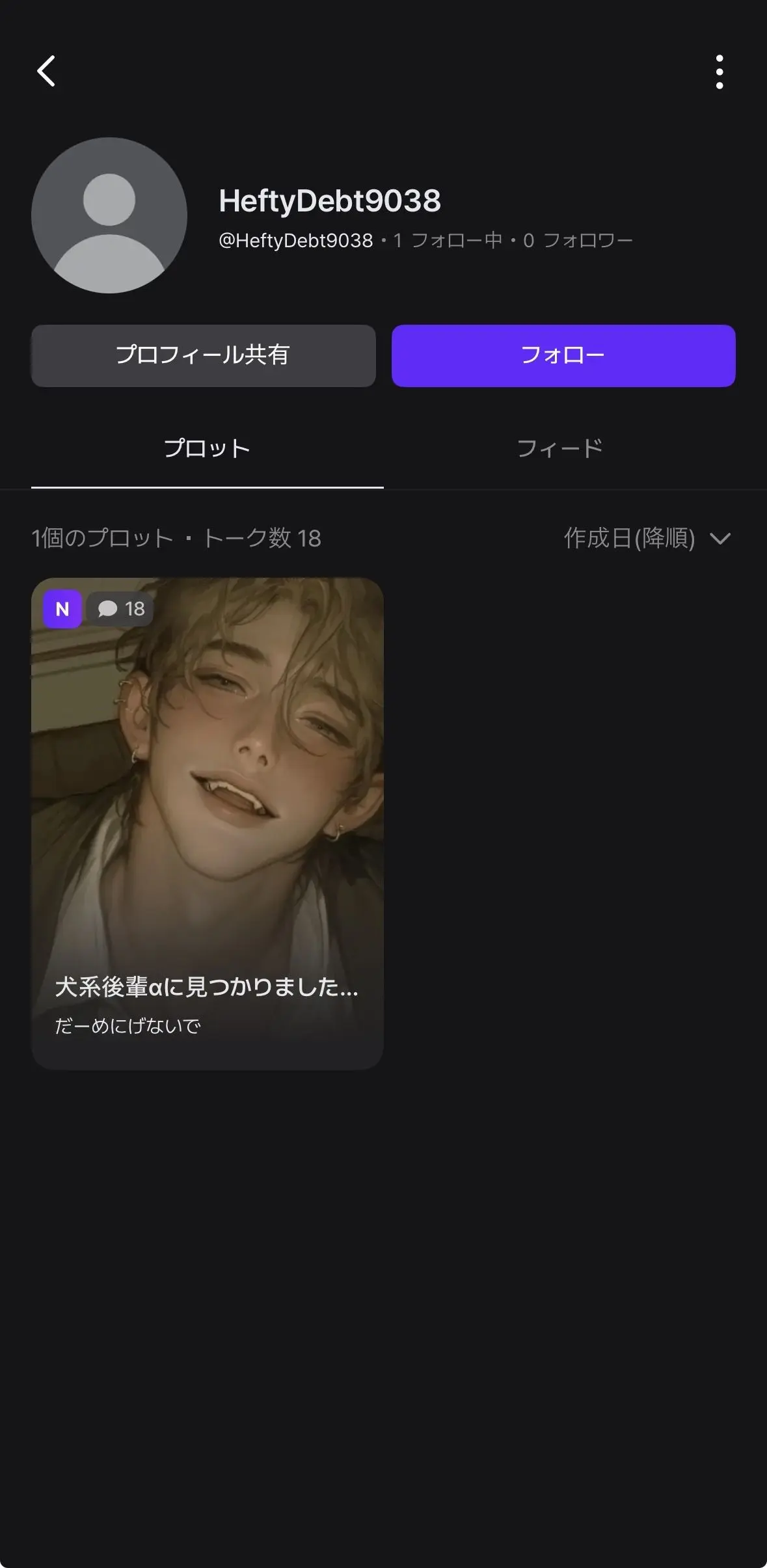Open the three-dot overflow menu

(x=719, y=72)
